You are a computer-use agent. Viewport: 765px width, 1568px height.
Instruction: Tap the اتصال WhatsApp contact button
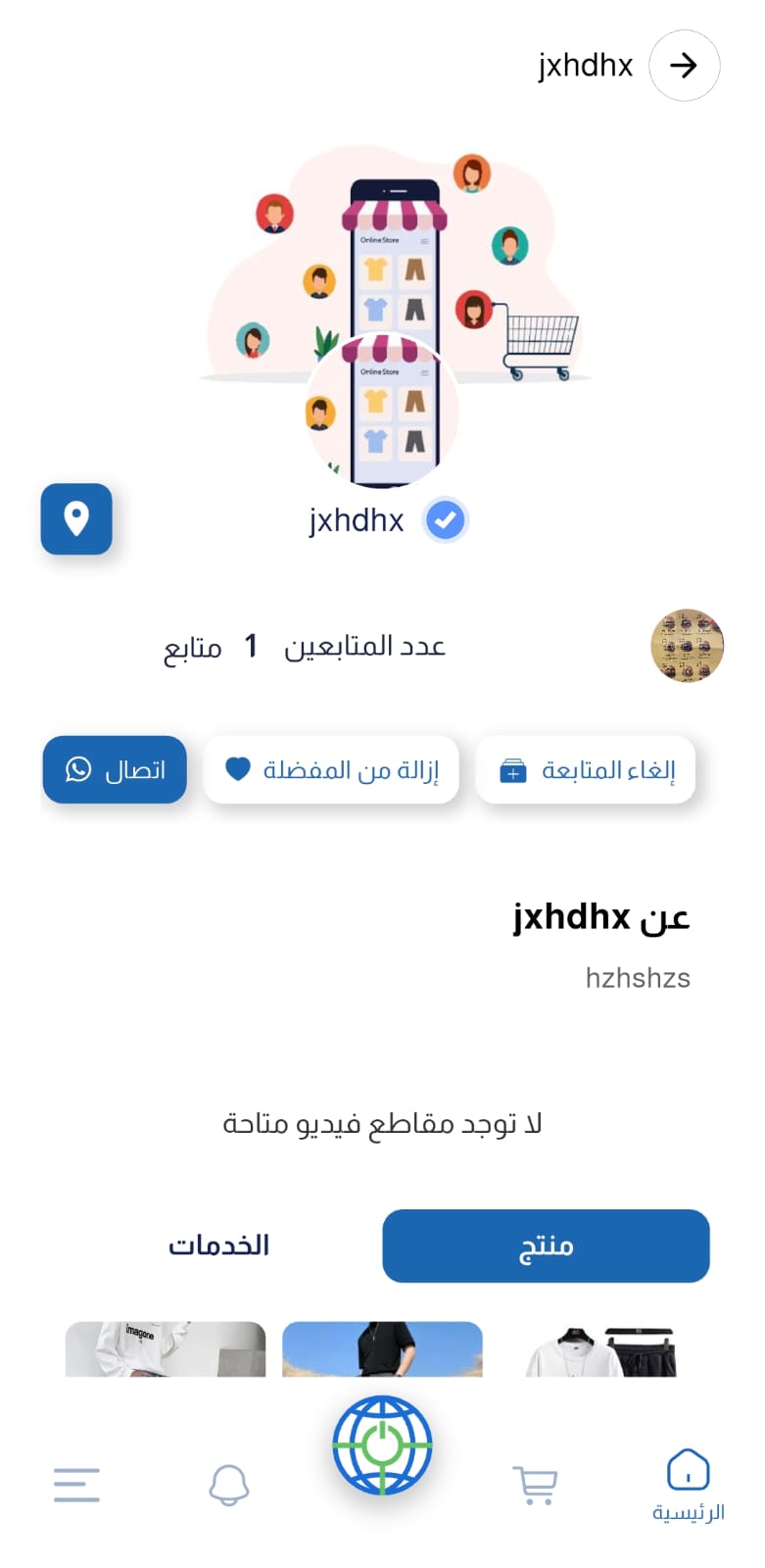pyautogui.click(x=115, y=769)
